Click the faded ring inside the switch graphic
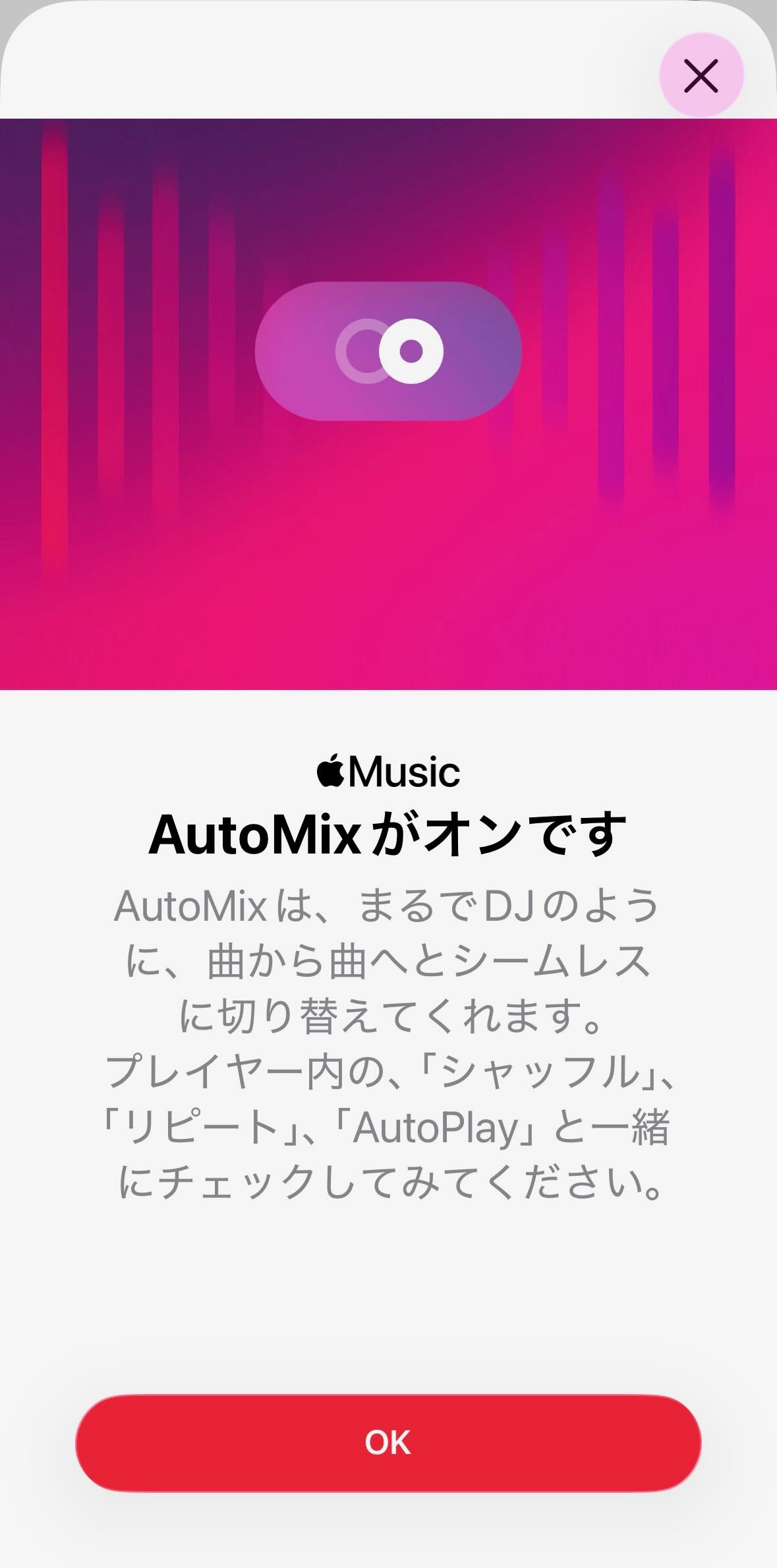The width and height of the screenshot is (777, 1568). (x=364, y=351)
